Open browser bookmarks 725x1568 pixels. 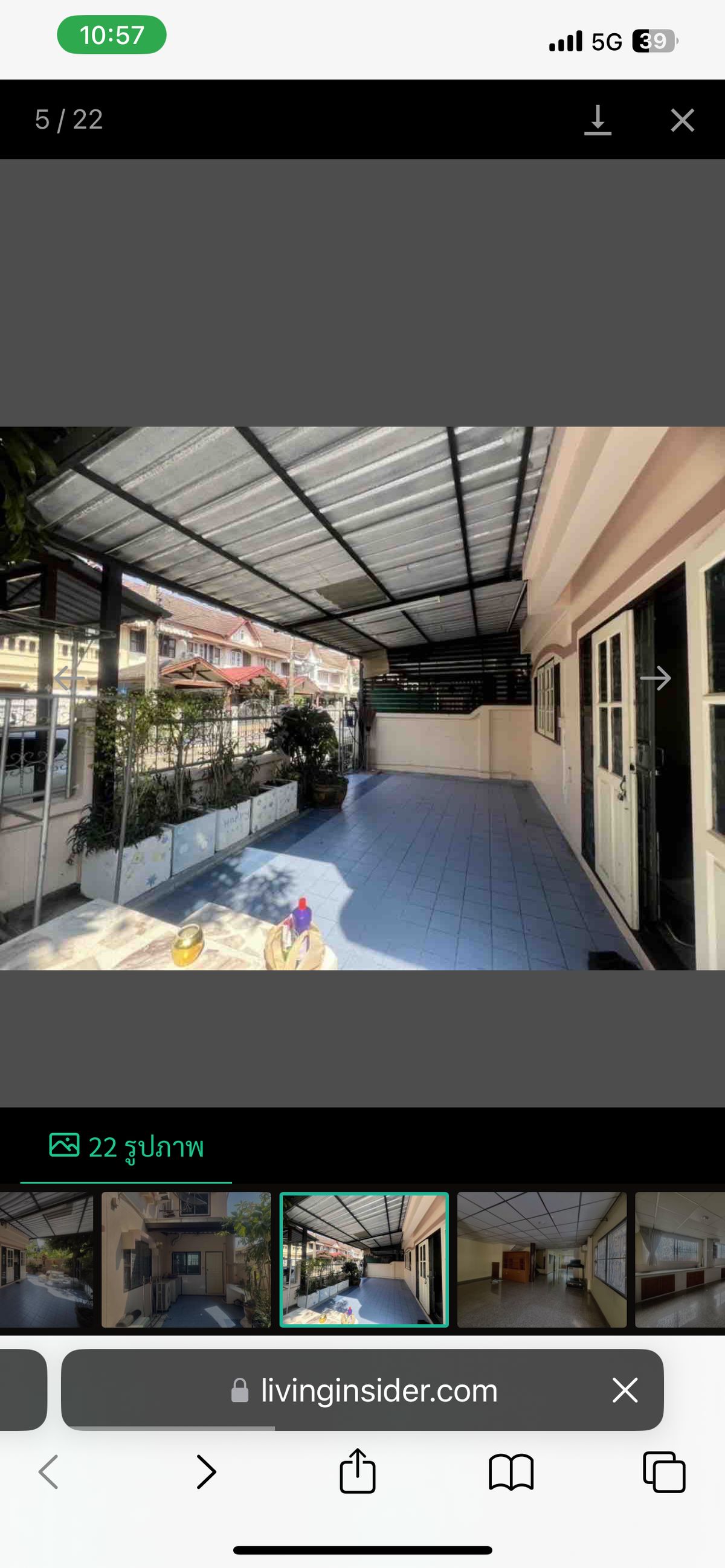[511, 1473]
